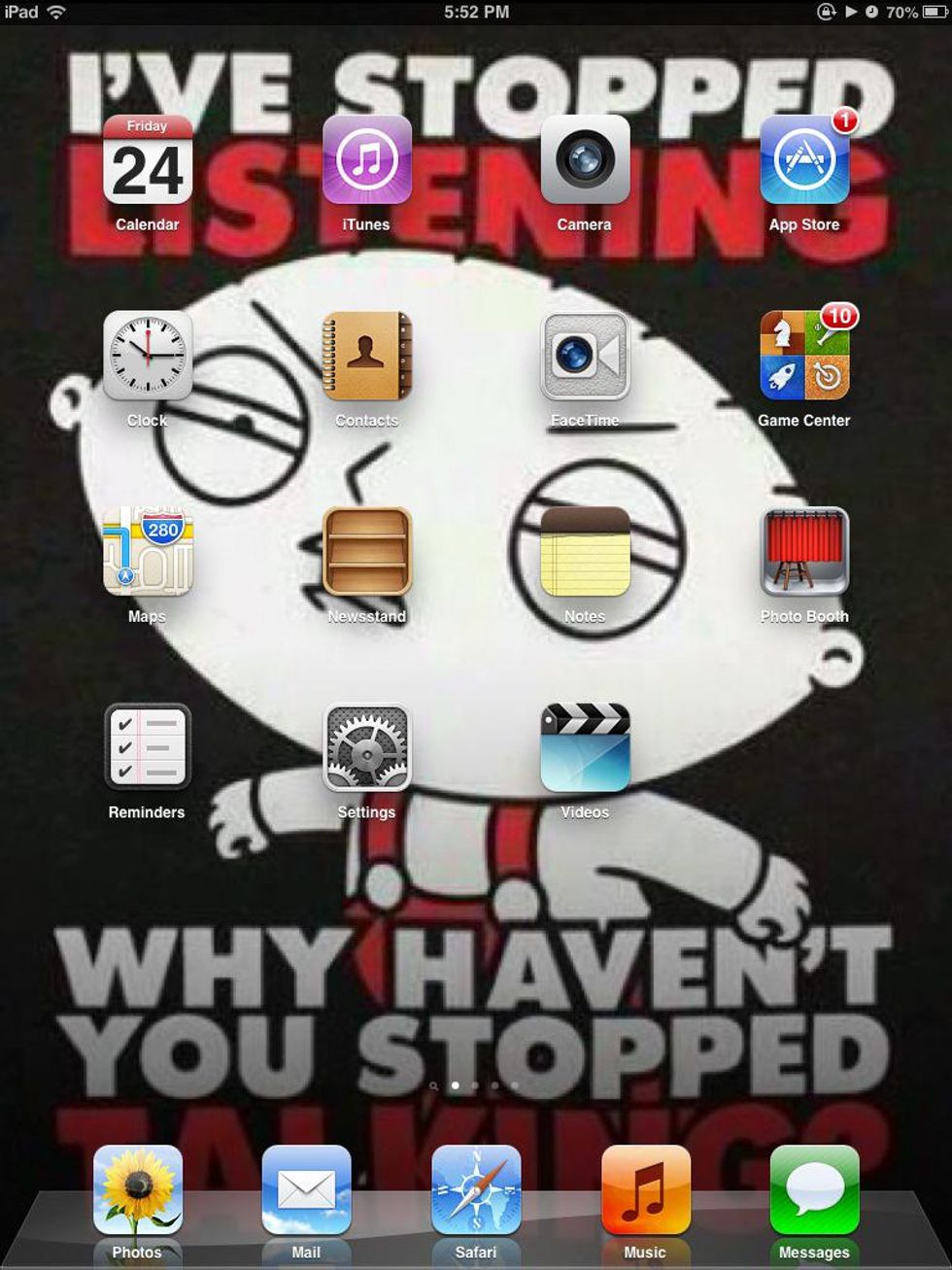Viewport: 952px width, 1270px height.
Task: Open Game Center
Action: click(804, 357)
